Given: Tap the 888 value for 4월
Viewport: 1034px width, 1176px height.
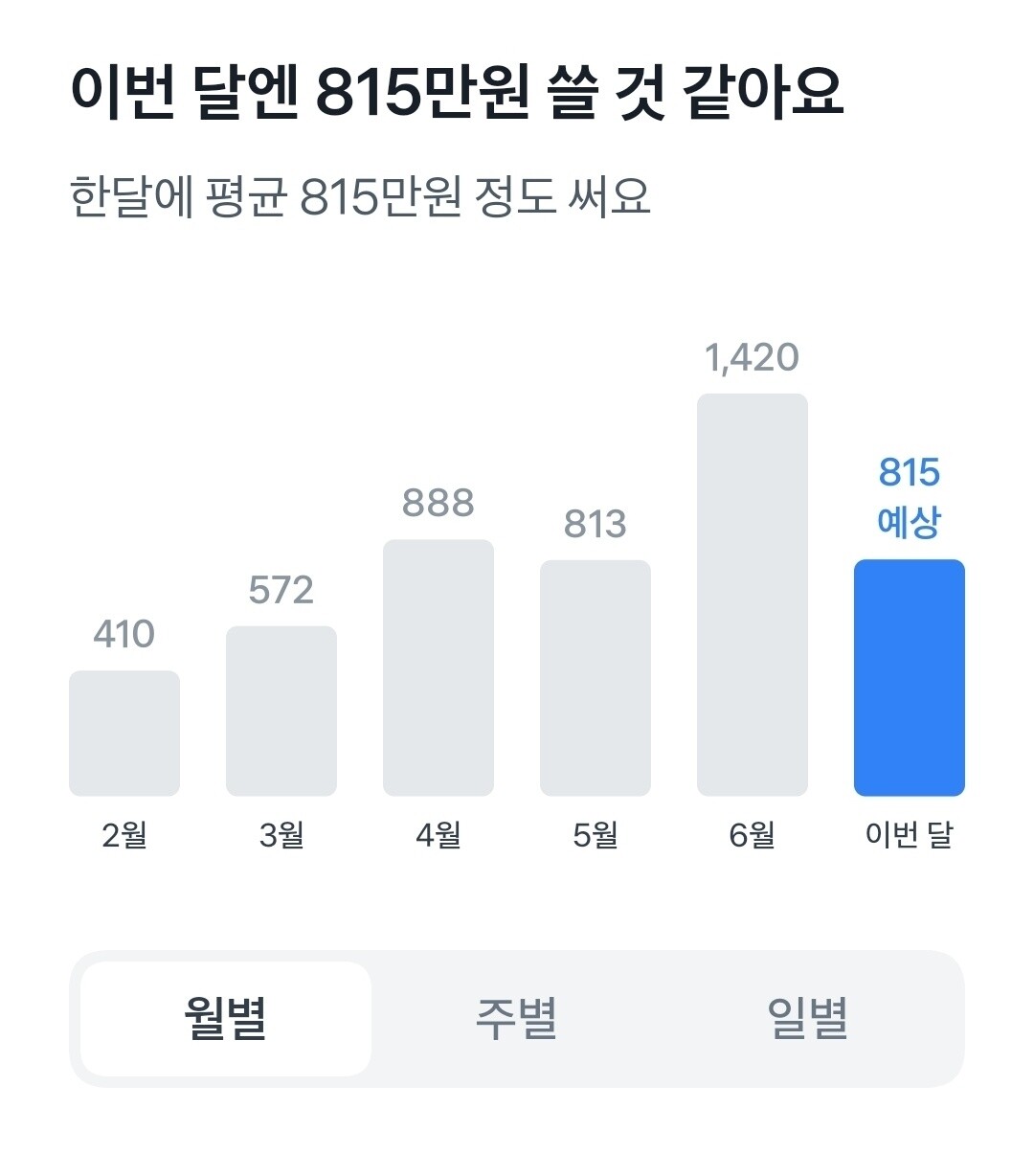Looking at the screenshot, I should coord(438,502).
